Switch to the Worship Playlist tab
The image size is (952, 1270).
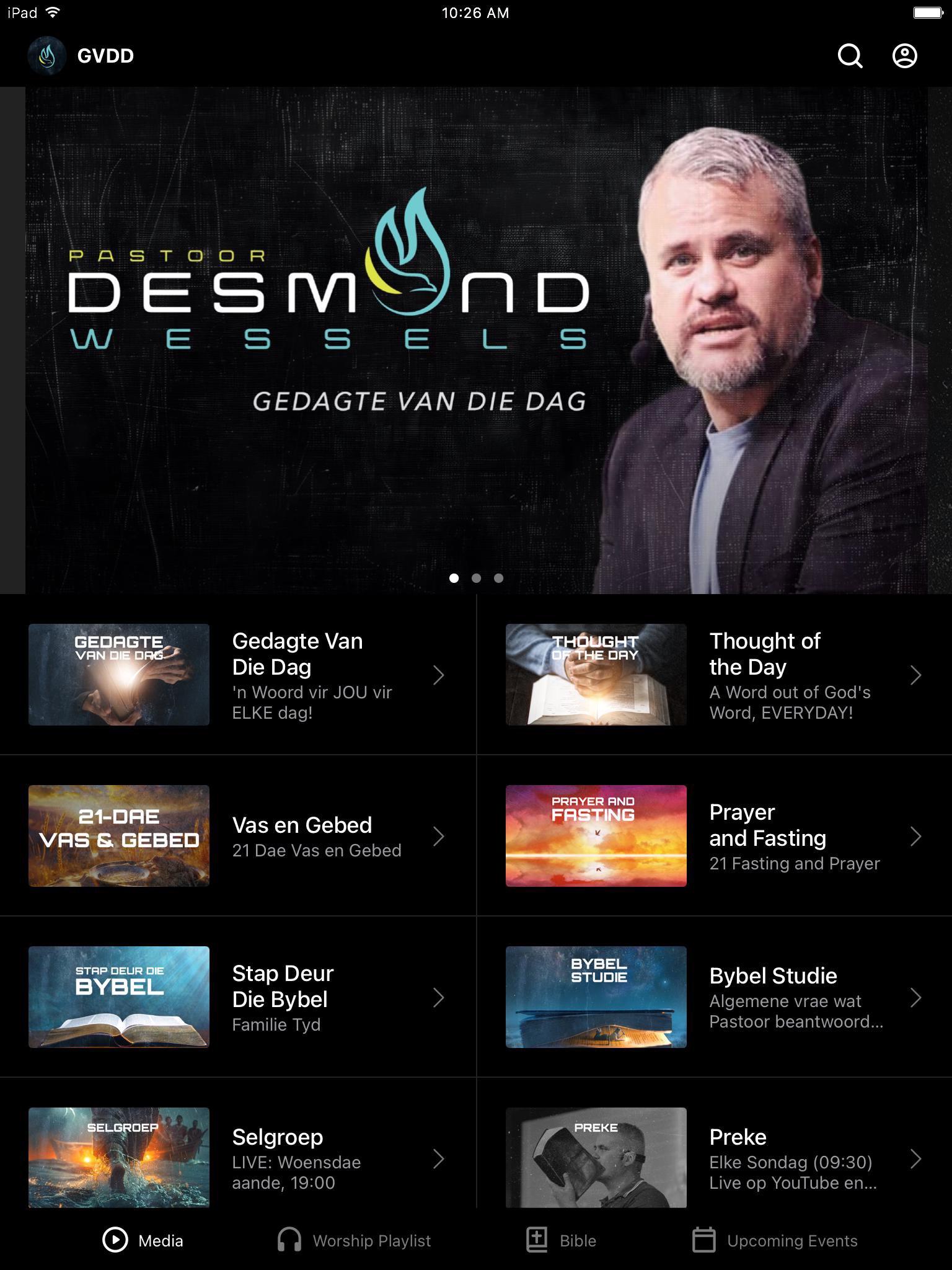tap(354, 1240)
